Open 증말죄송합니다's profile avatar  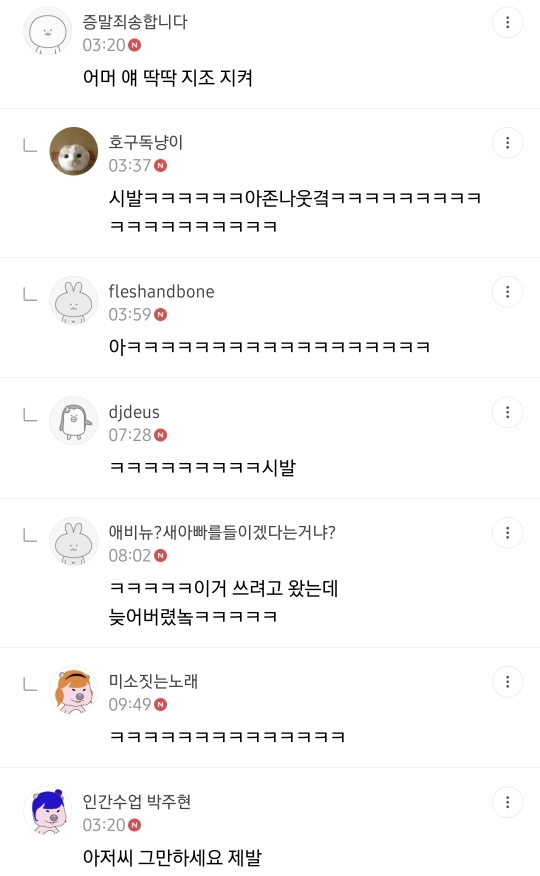click(48, 30)
